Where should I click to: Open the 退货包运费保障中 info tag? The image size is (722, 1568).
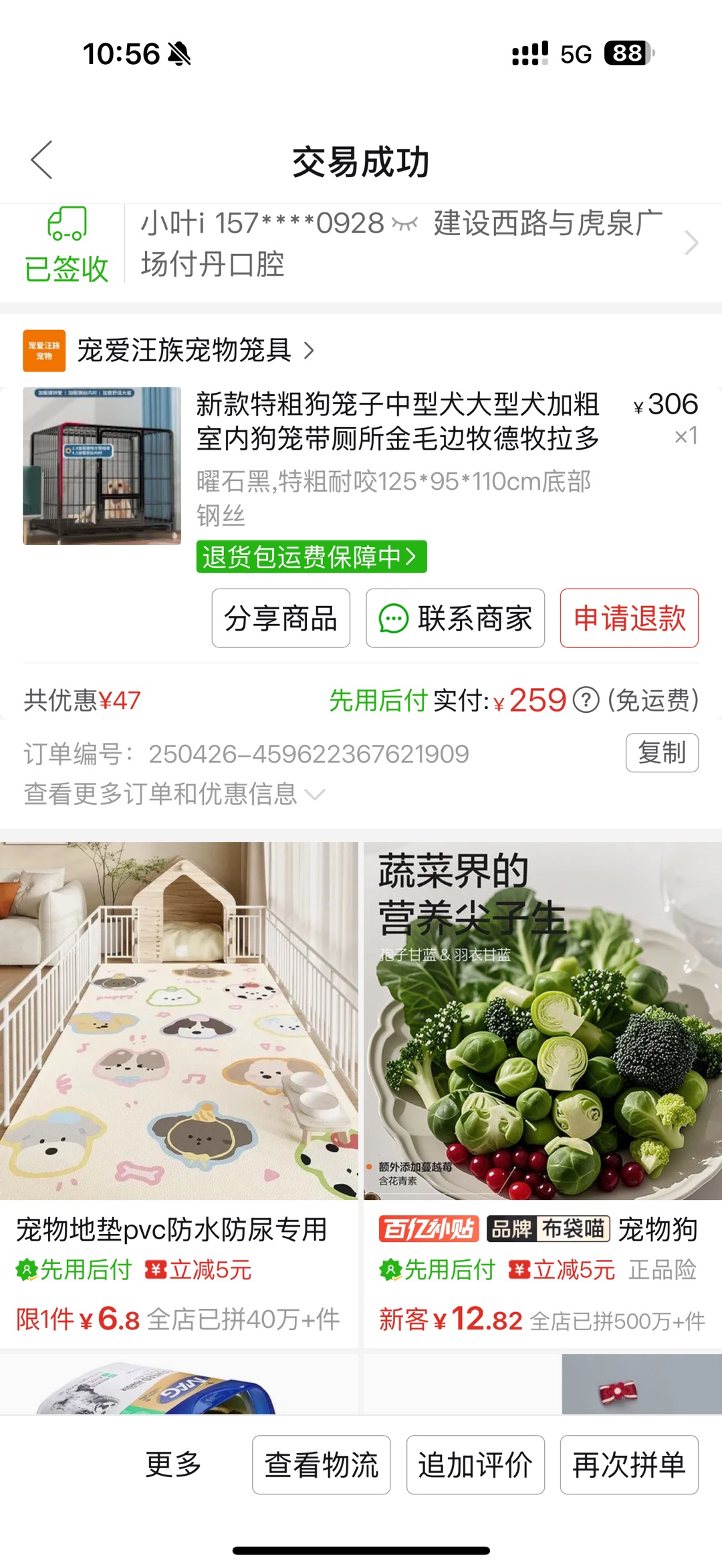click(x=311, y=557)
